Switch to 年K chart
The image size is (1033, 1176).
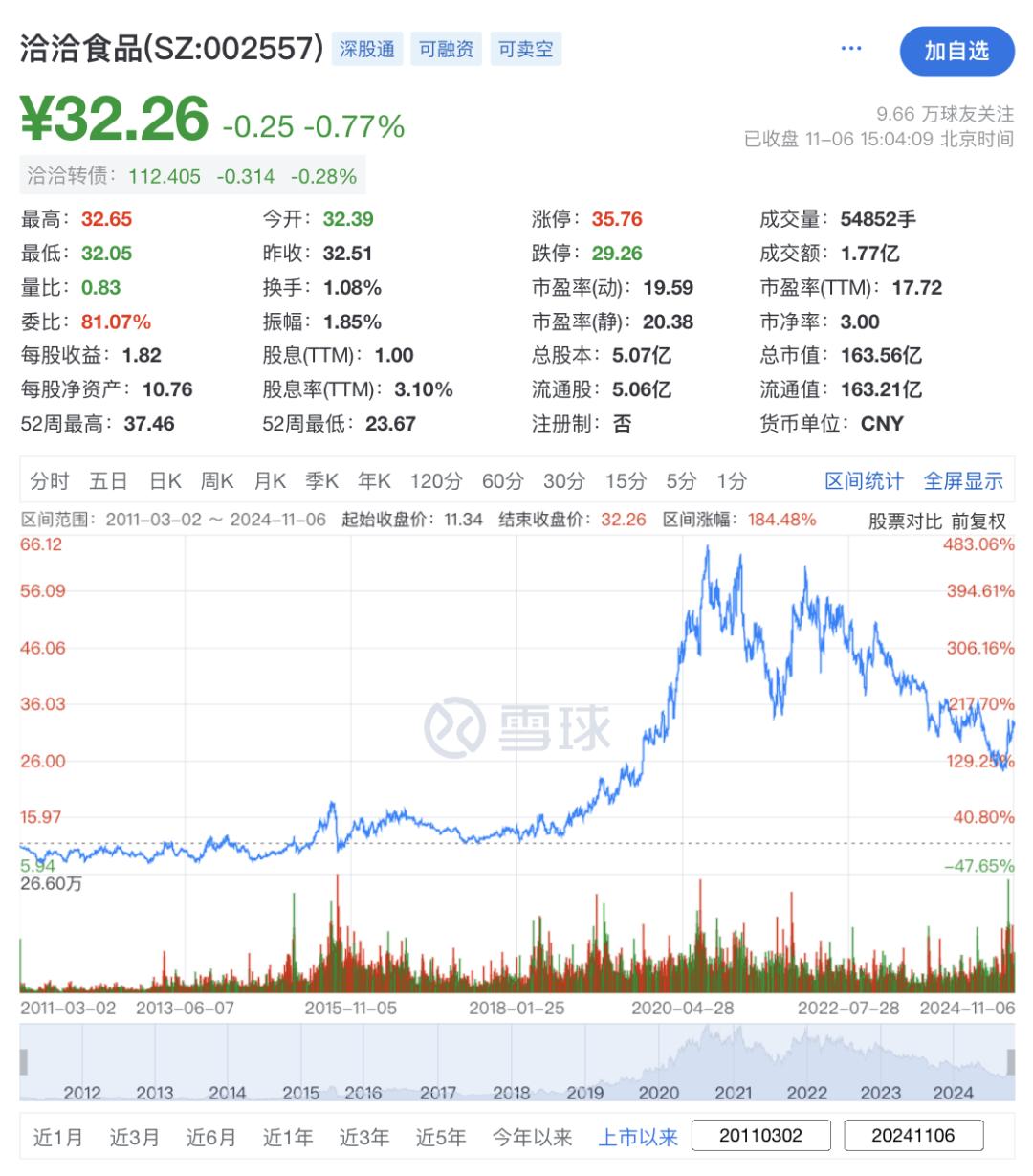coord(374,481)
